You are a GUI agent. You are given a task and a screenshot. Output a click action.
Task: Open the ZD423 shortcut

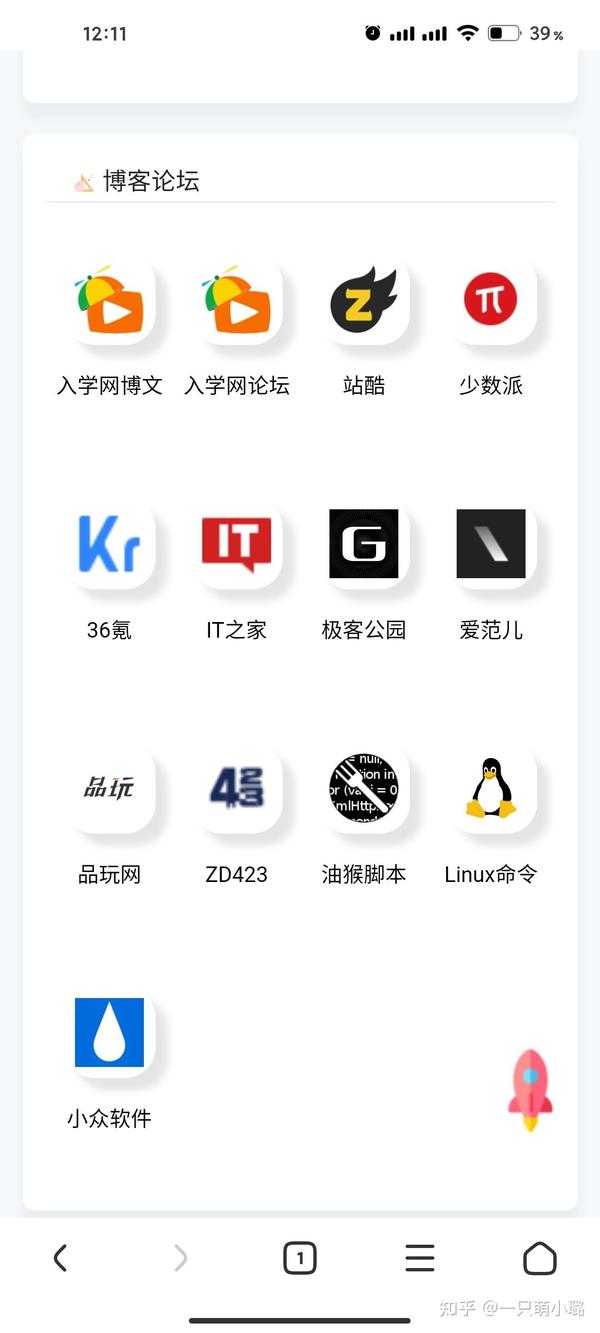tap(237, 790)
